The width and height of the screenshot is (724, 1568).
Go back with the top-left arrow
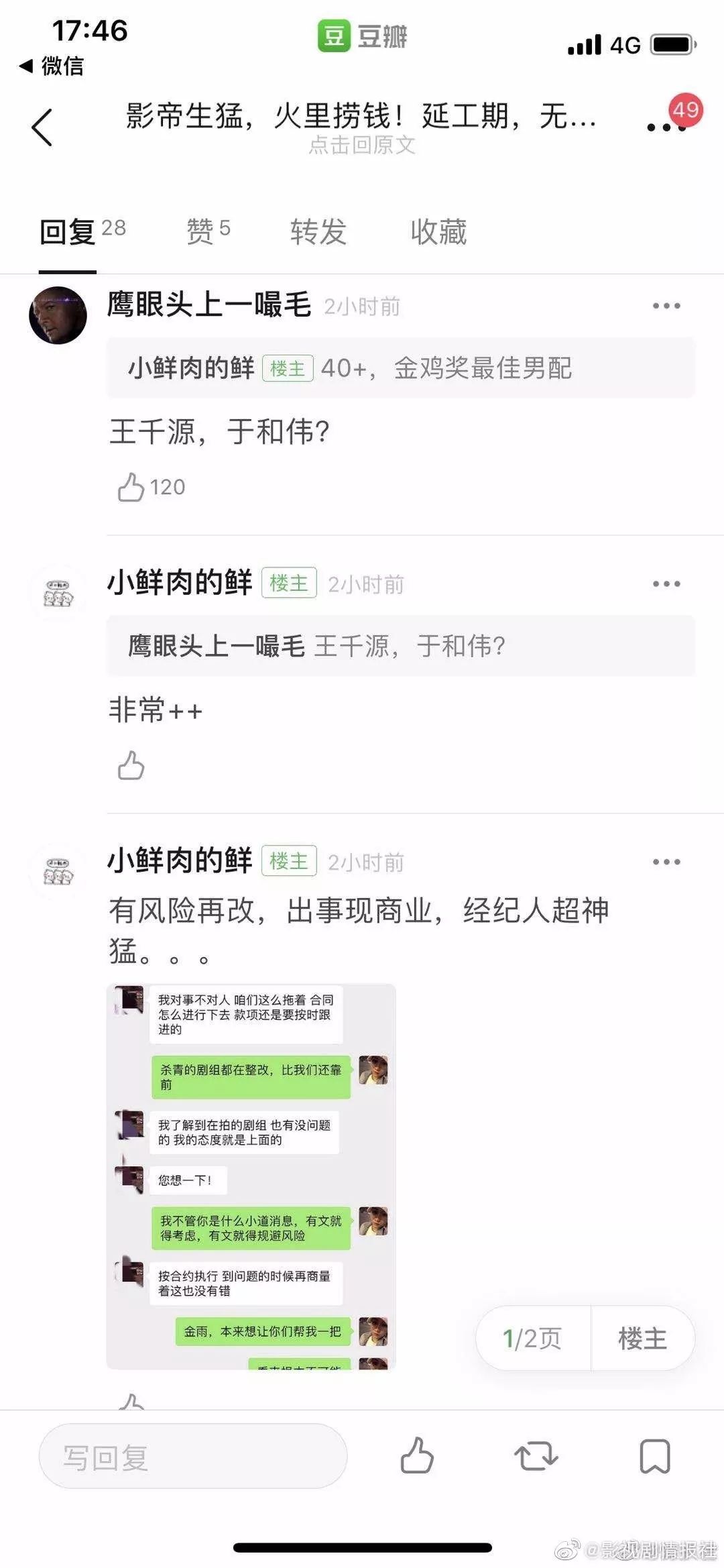pos(42,127)
